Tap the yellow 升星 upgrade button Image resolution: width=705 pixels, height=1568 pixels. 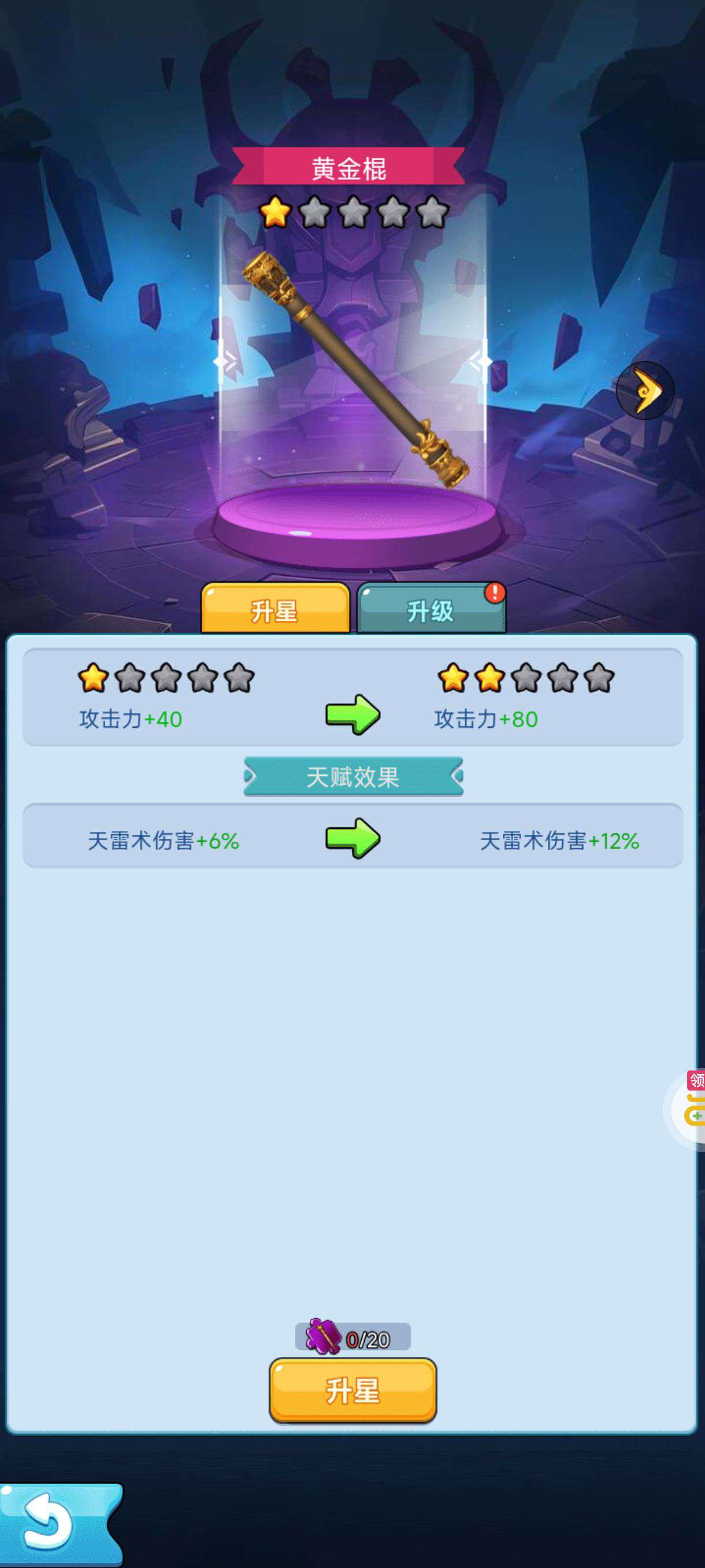pos(353,1391)
